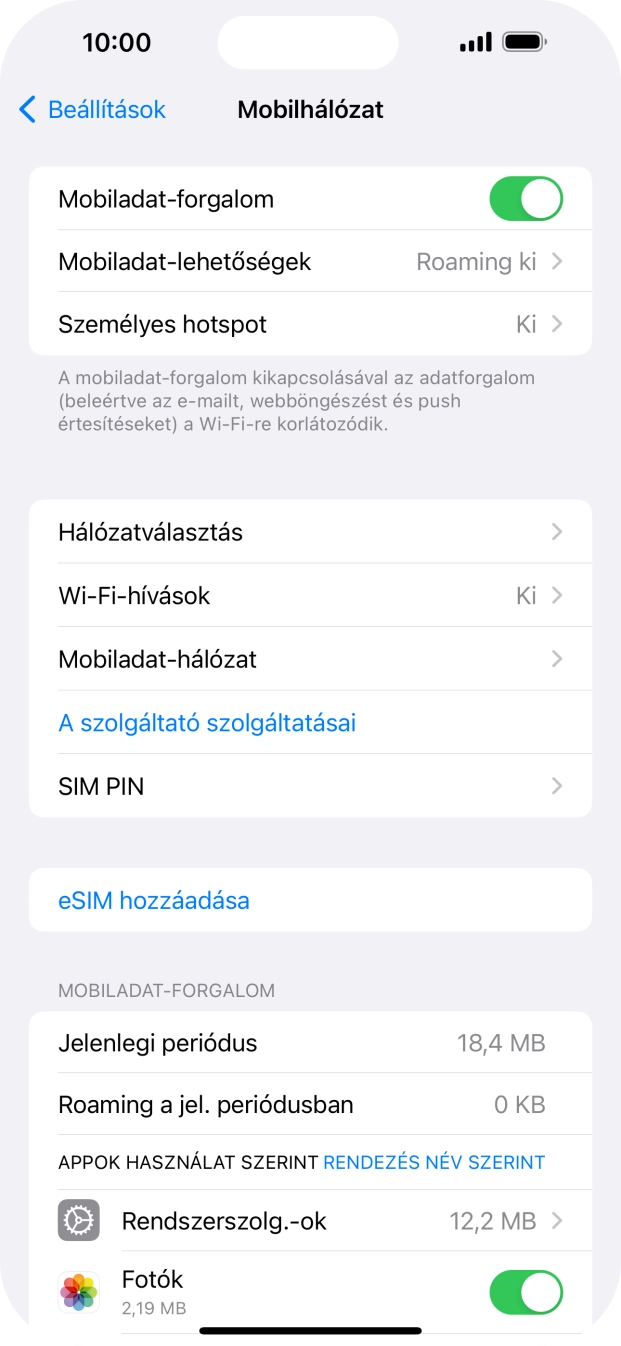Open Személyes hotspot settings
Viewport: 621px width, 1346px height.
point(310,325)
